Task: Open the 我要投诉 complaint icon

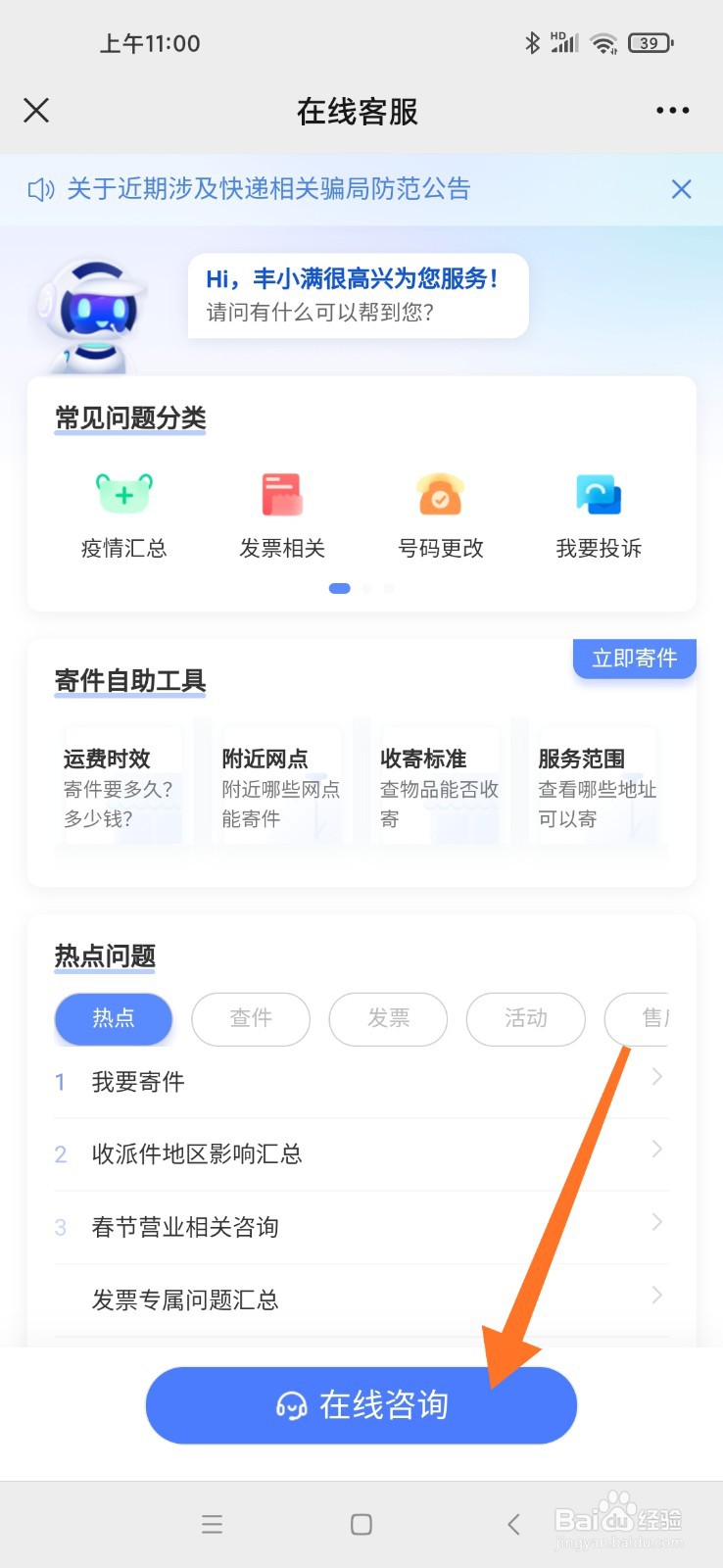Action: coord(598,495)
